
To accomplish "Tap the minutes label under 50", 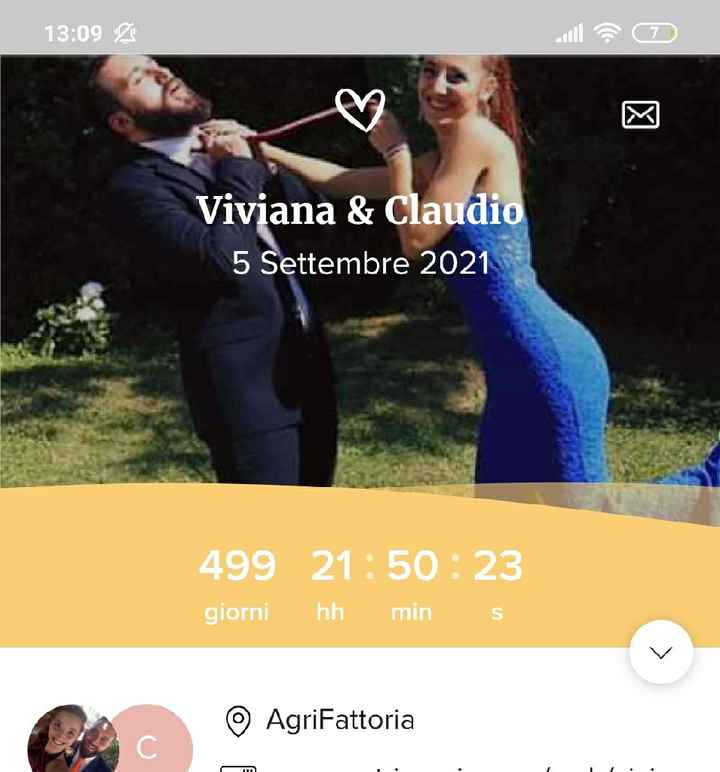I will (x=413, y=609).
